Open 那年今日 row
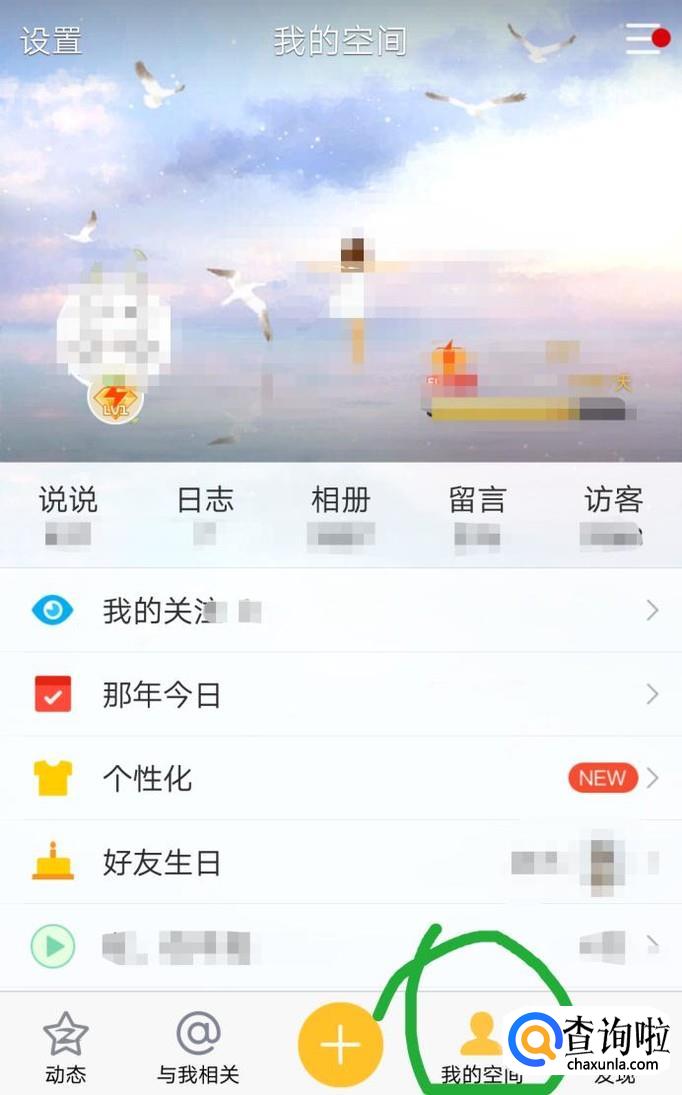 tap(340, 694)
